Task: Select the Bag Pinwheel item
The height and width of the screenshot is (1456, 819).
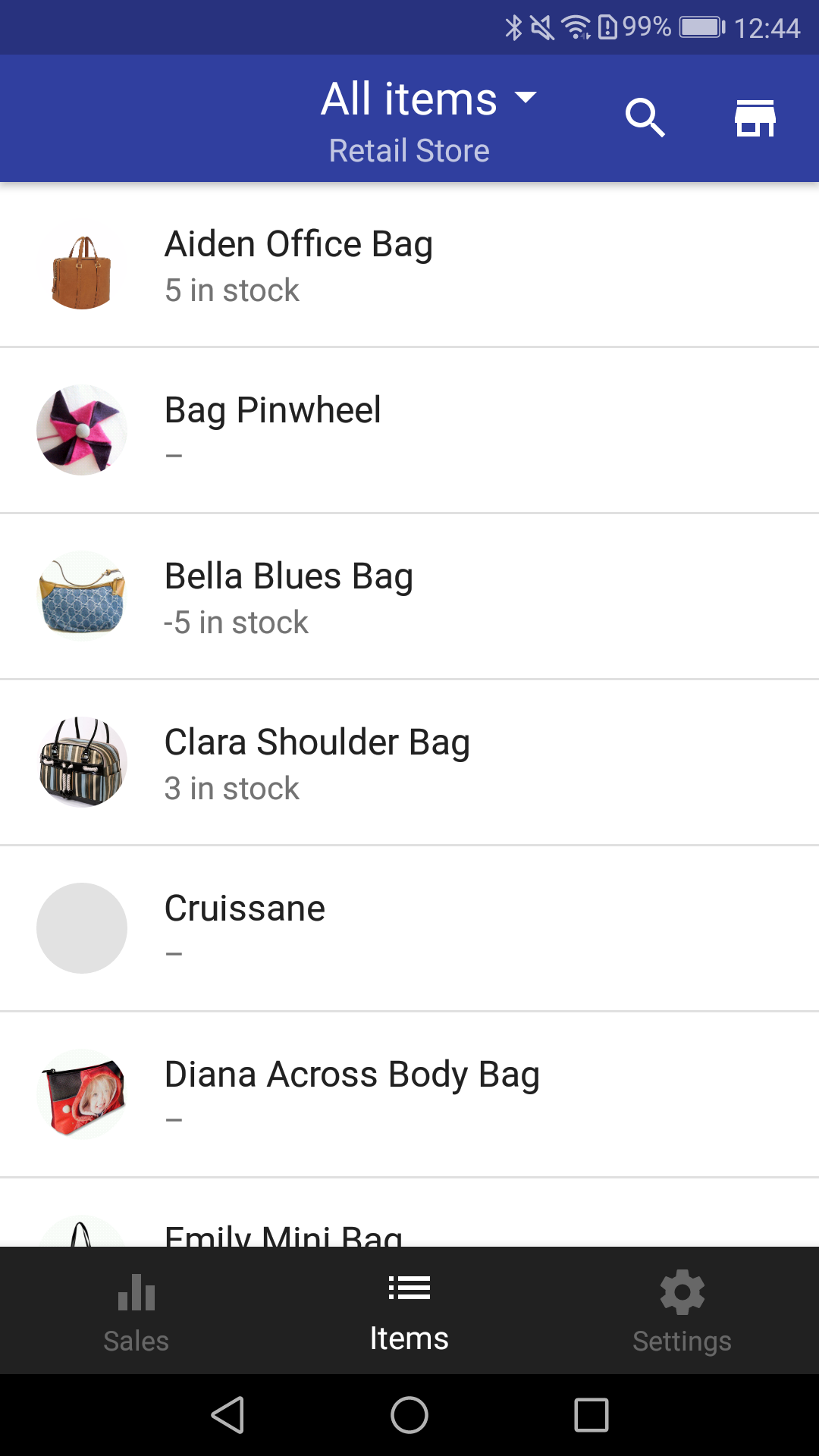Action: click(409, 430)
